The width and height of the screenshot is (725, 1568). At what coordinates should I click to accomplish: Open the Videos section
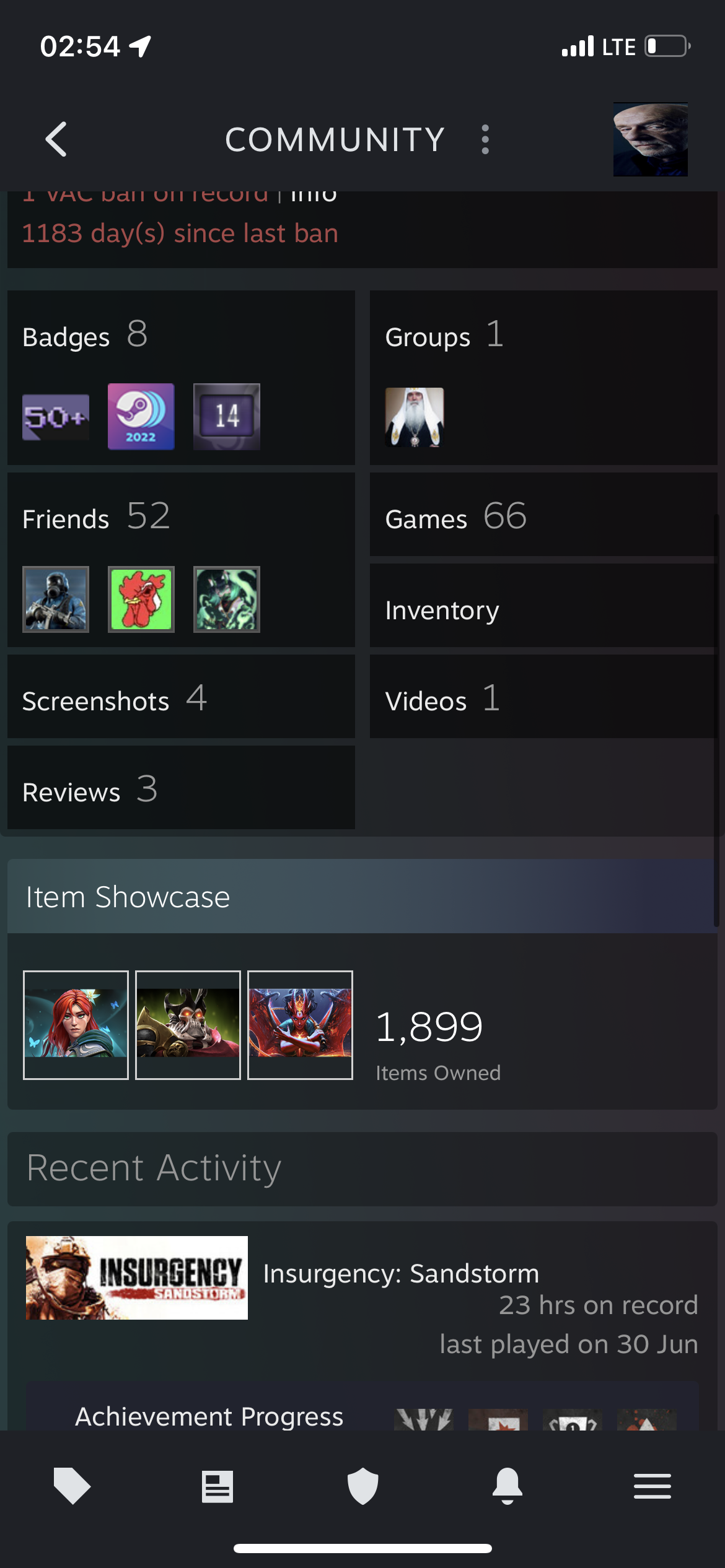coord(426,700)
